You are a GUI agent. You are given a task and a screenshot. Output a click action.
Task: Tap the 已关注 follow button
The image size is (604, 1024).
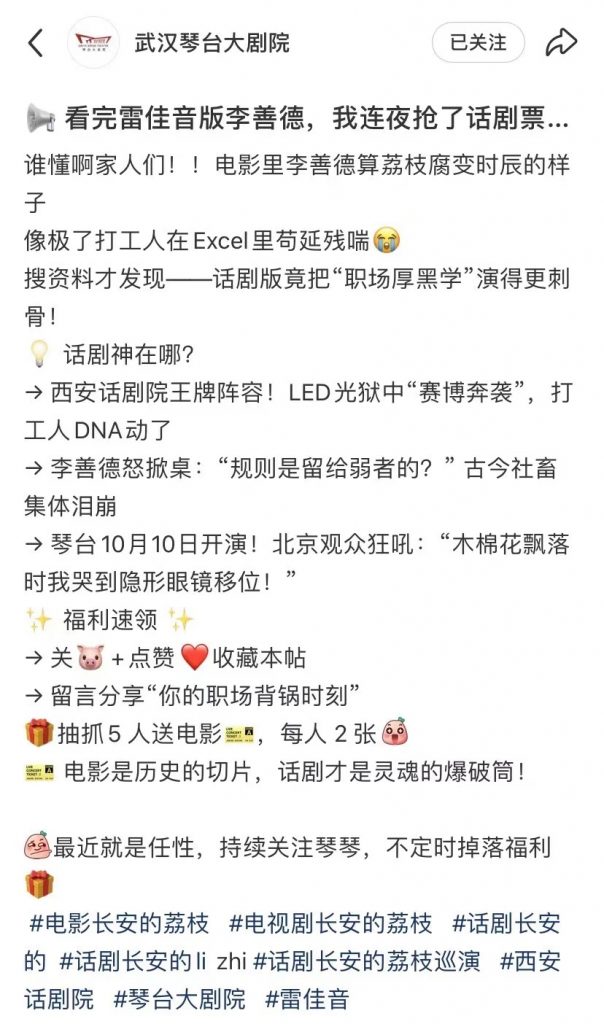point(477,43)
